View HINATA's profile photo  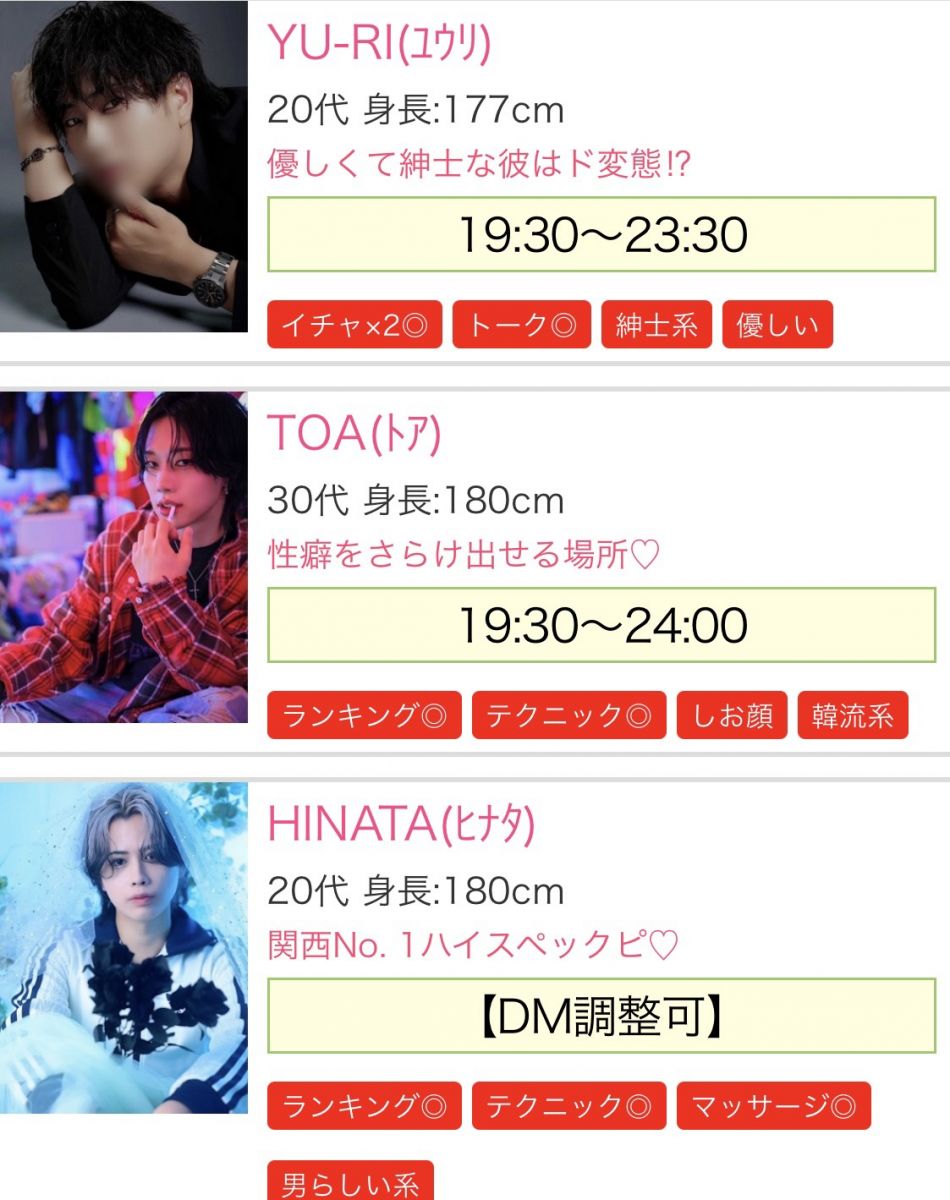click(123, 947)
